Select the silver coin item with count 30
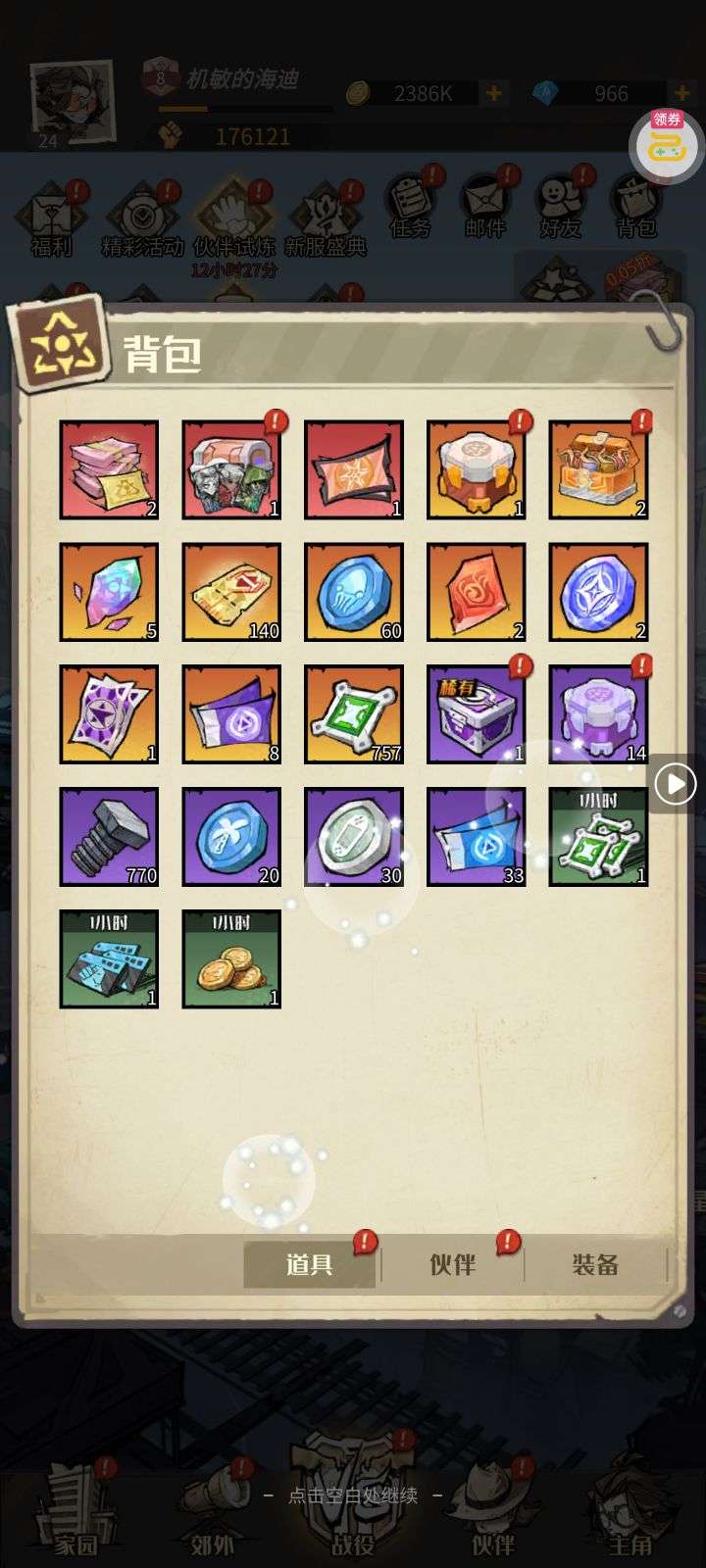706x1568 pixels. [x=354, y=837]
